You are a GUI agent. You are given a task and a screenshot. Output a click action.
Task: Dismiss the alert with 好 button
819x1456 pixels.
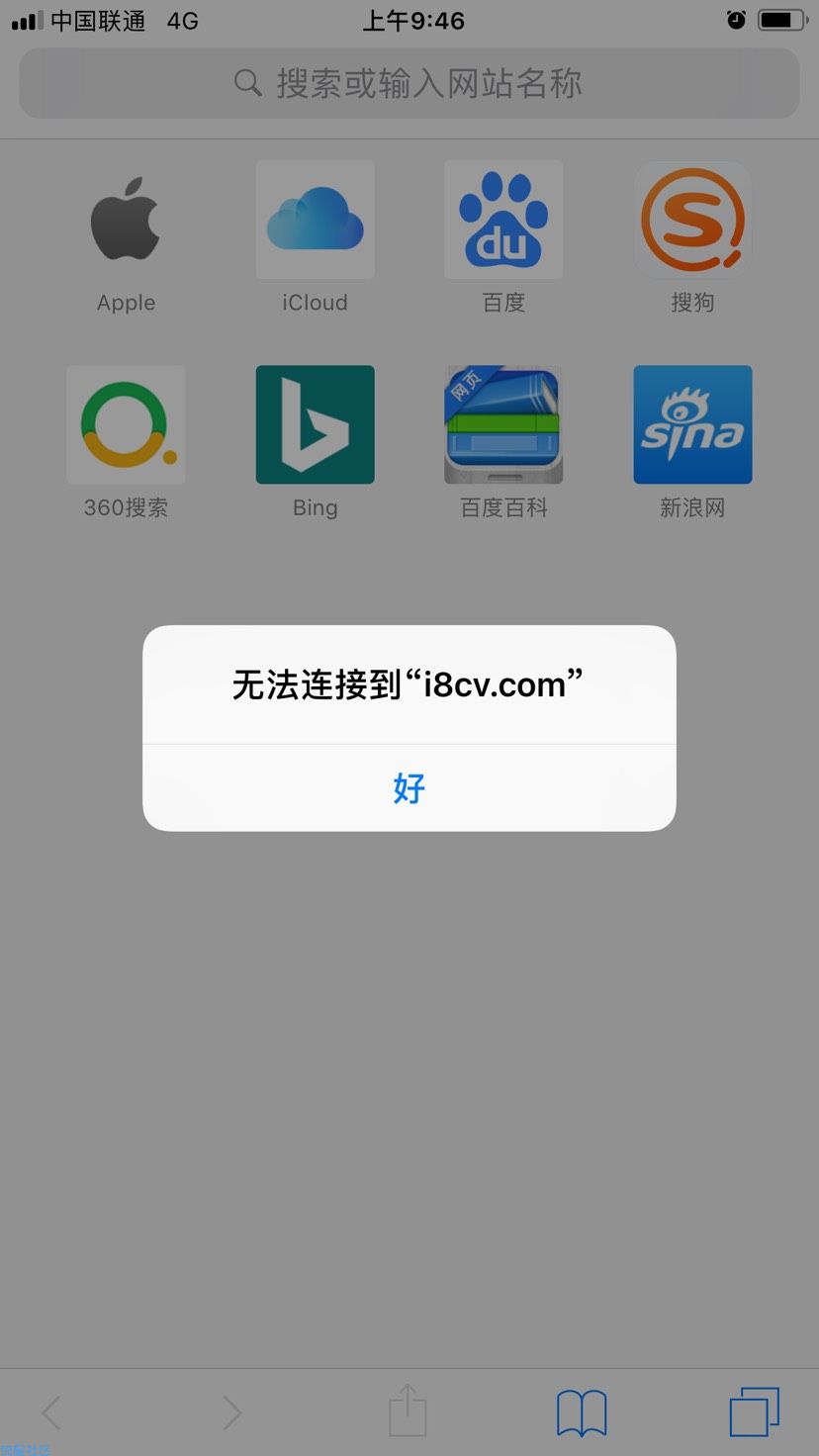409,788
